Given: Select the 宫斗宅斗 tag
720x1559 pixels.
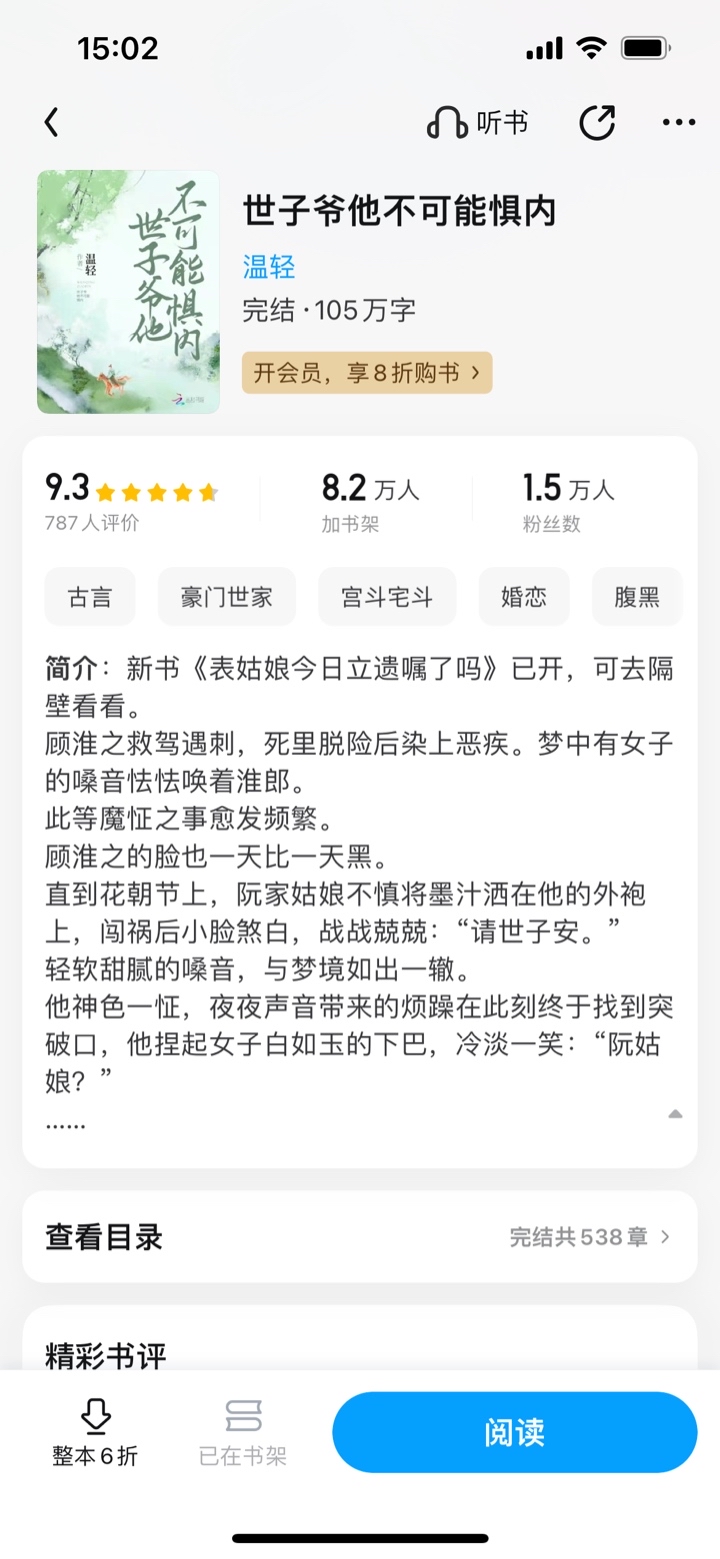Looking at the screenshot, I should (387, 597).
